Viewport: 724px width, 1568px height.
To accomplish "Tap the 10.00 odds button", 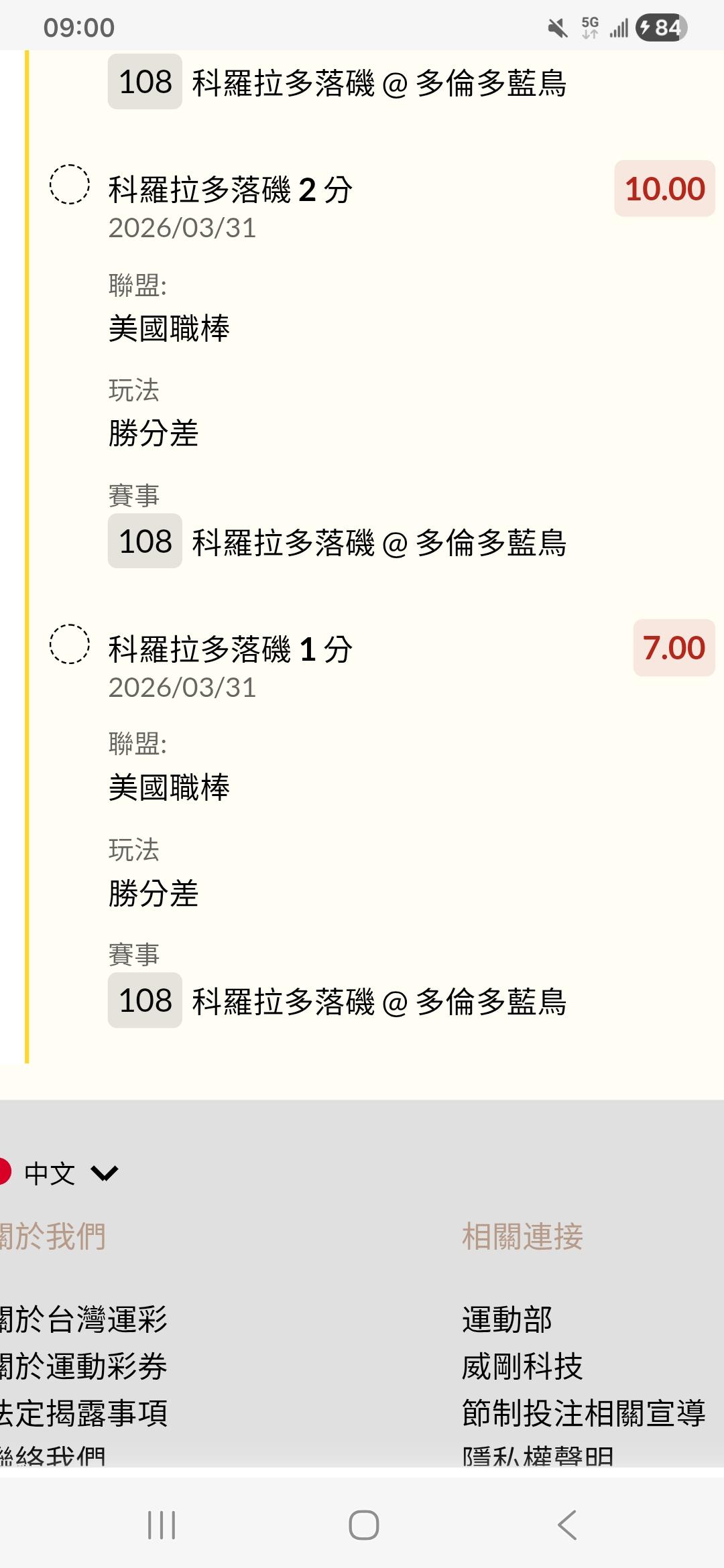I will click(x=664, y=189).
